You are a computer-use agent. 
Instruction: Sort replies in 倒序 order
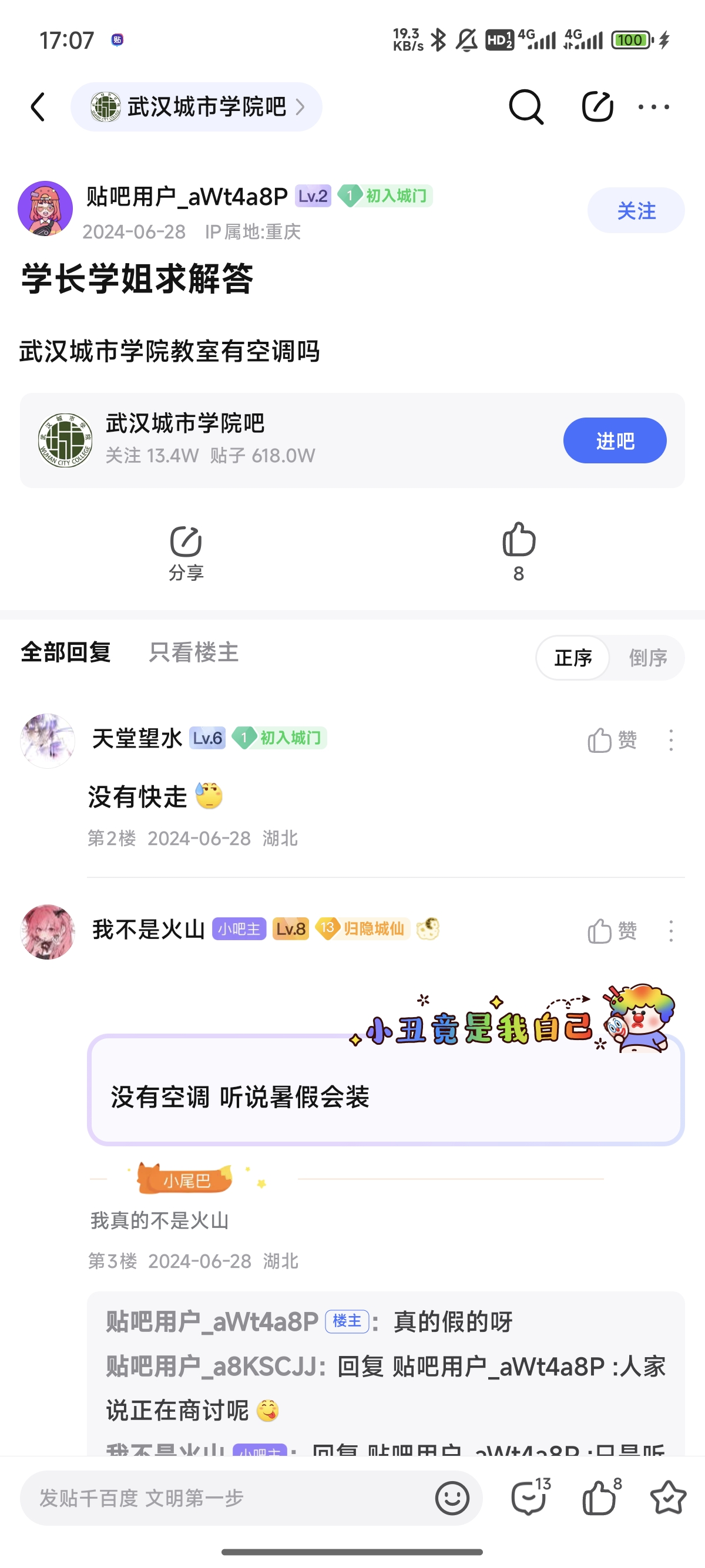(x=647, y=658)
